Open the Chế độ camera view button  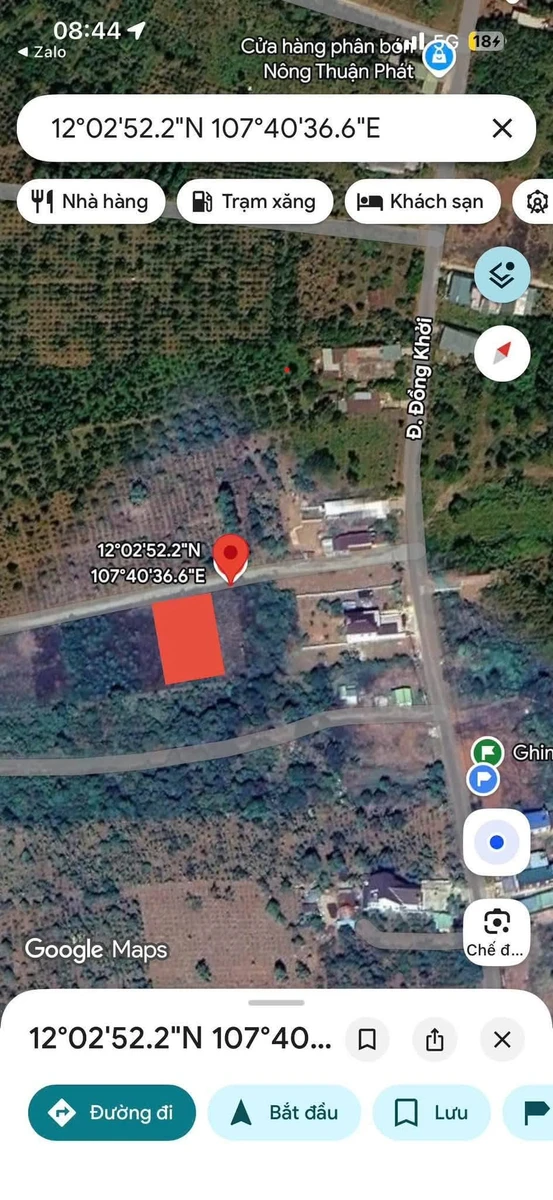496,931
